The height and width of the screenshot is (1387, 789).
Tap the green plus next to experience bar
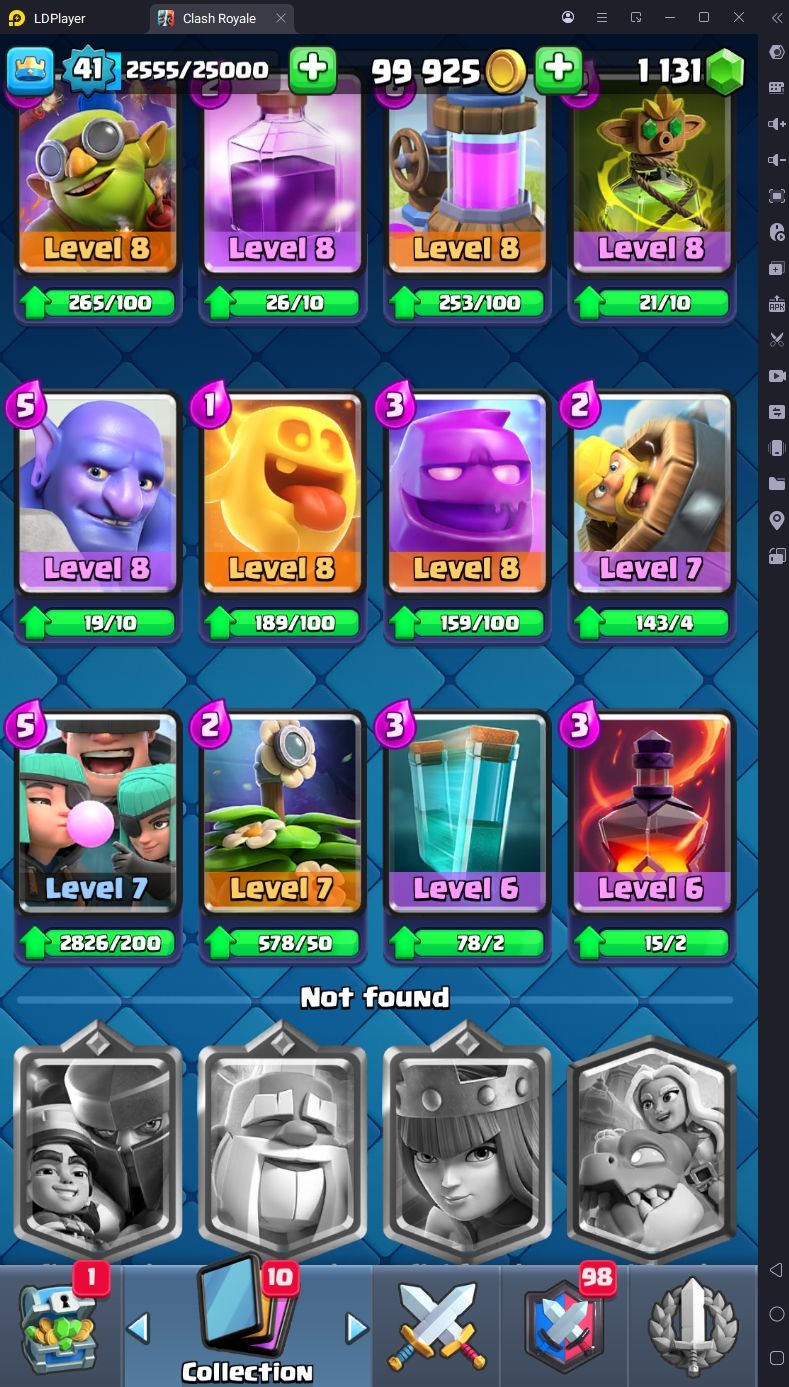312,69
